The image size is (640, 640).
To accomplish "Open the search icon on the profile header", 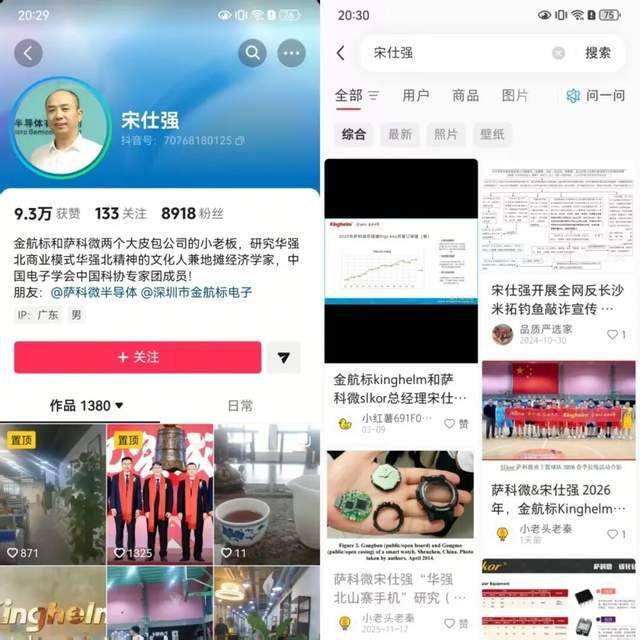I will [x=253, y=53].
